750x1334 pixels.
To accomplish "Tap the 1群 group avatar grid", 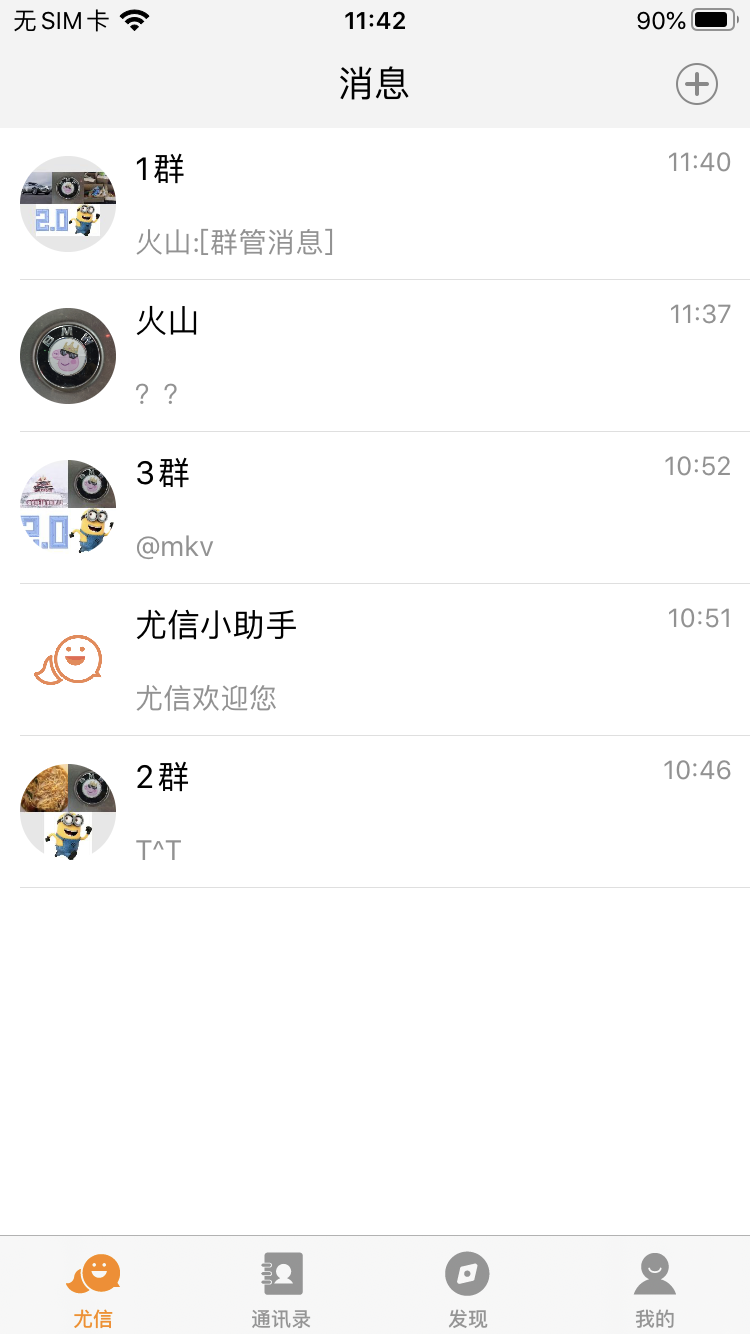I will [x=68, y=203].
